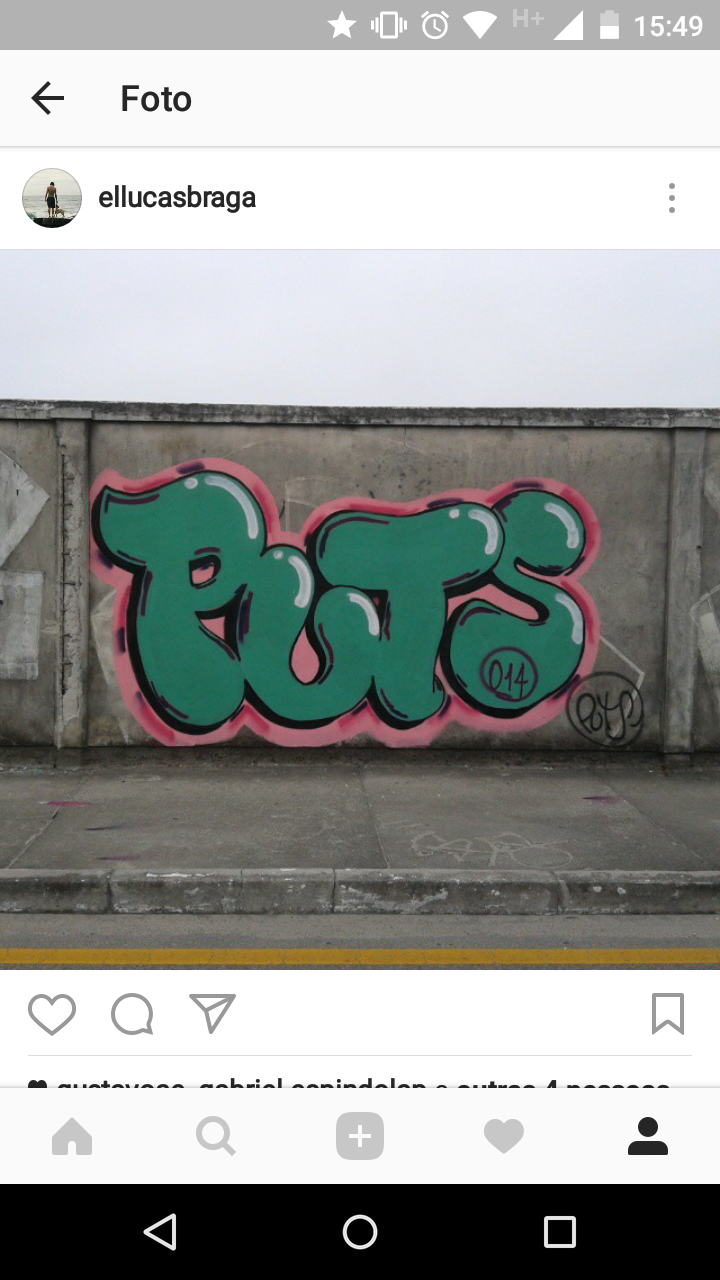Tap the system Home button
Image resolution: width=720 pixels, height=1280 pixels.
360,1232
